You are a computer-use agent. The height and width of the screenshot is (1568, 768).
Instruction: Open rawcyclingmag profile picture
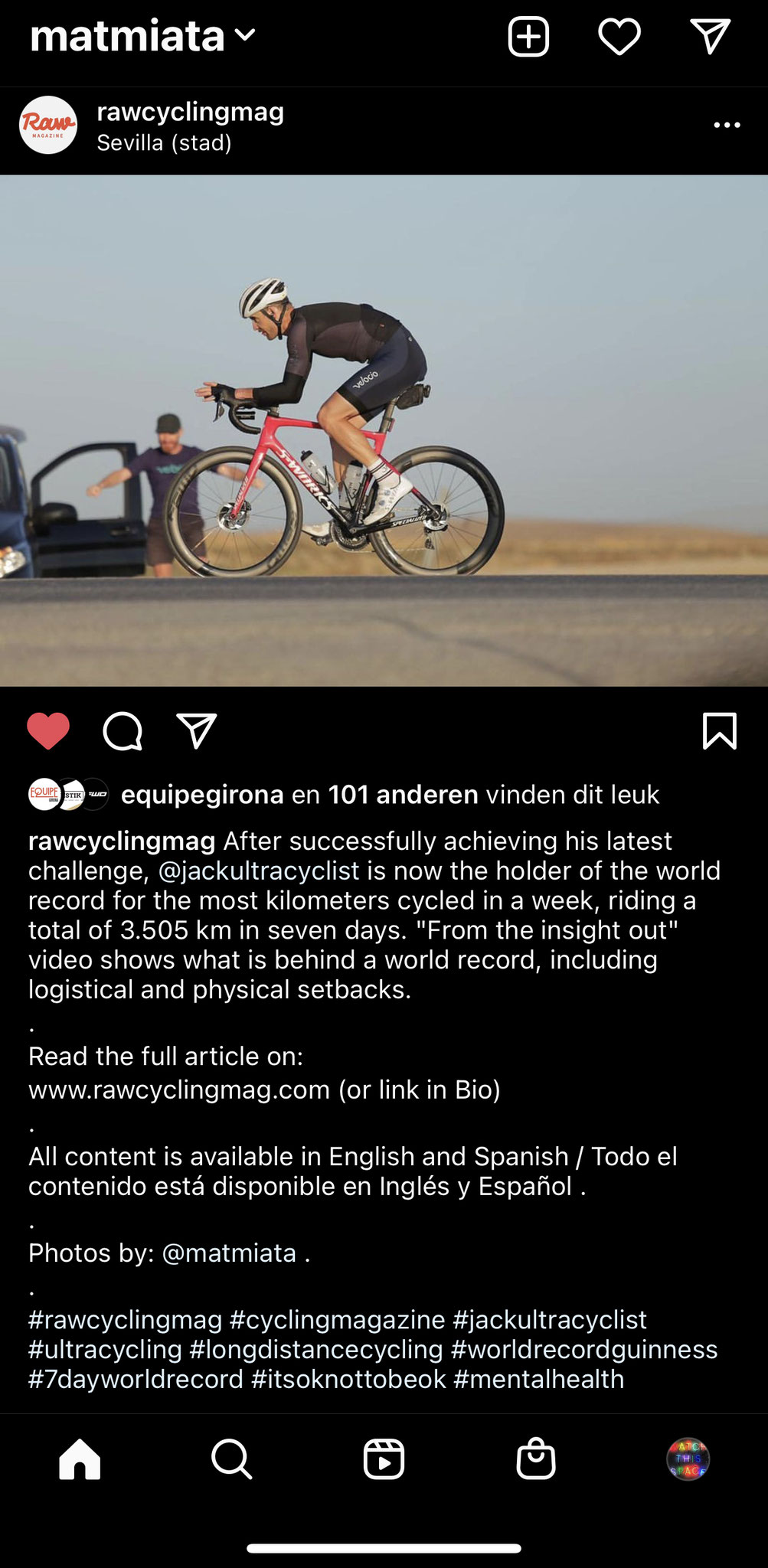(x=48, y=125)
